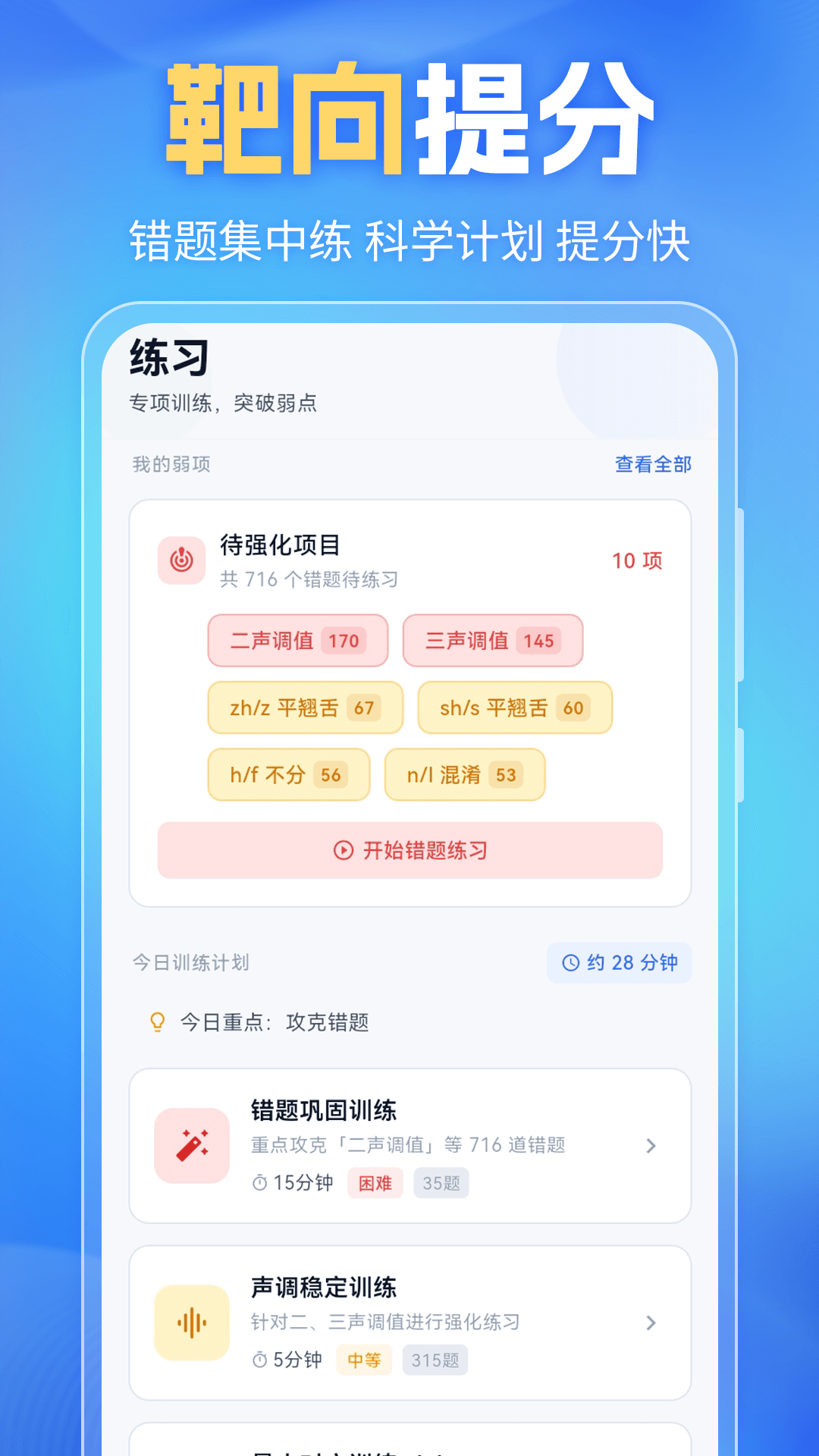Select the n/l 混淆 53 tag
819x1456 pixels.
(465, 774)
